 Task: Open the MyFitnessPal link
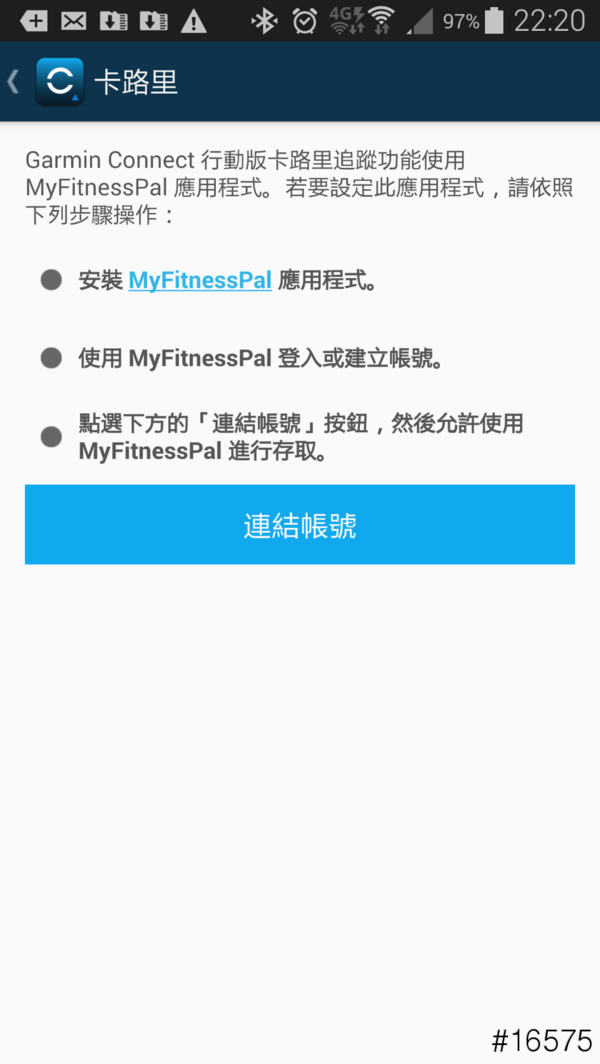pos(200,281)
